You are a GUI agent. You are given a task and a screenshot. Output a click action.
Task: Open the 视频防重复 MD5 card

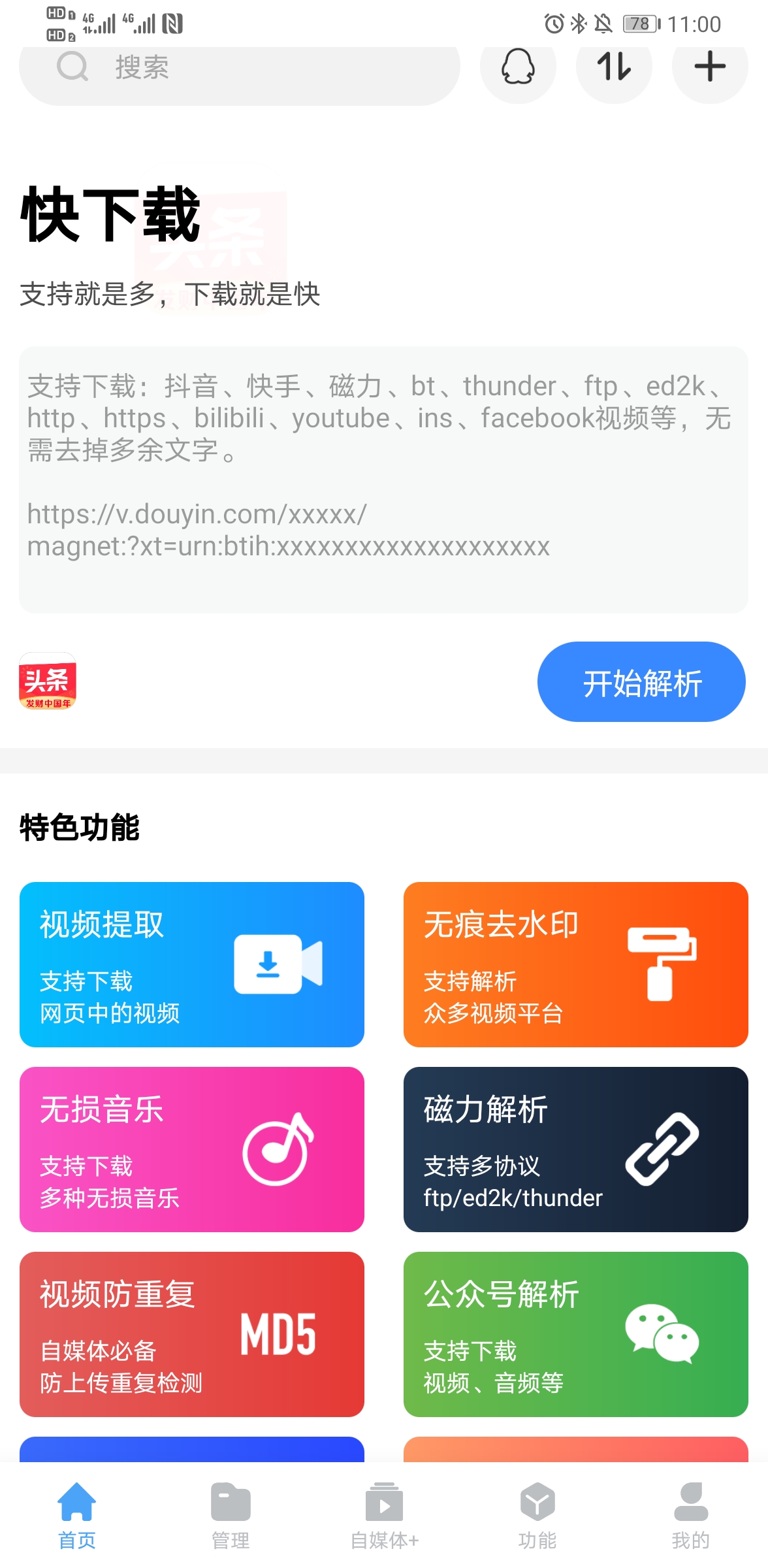(x=192, y=1334)
